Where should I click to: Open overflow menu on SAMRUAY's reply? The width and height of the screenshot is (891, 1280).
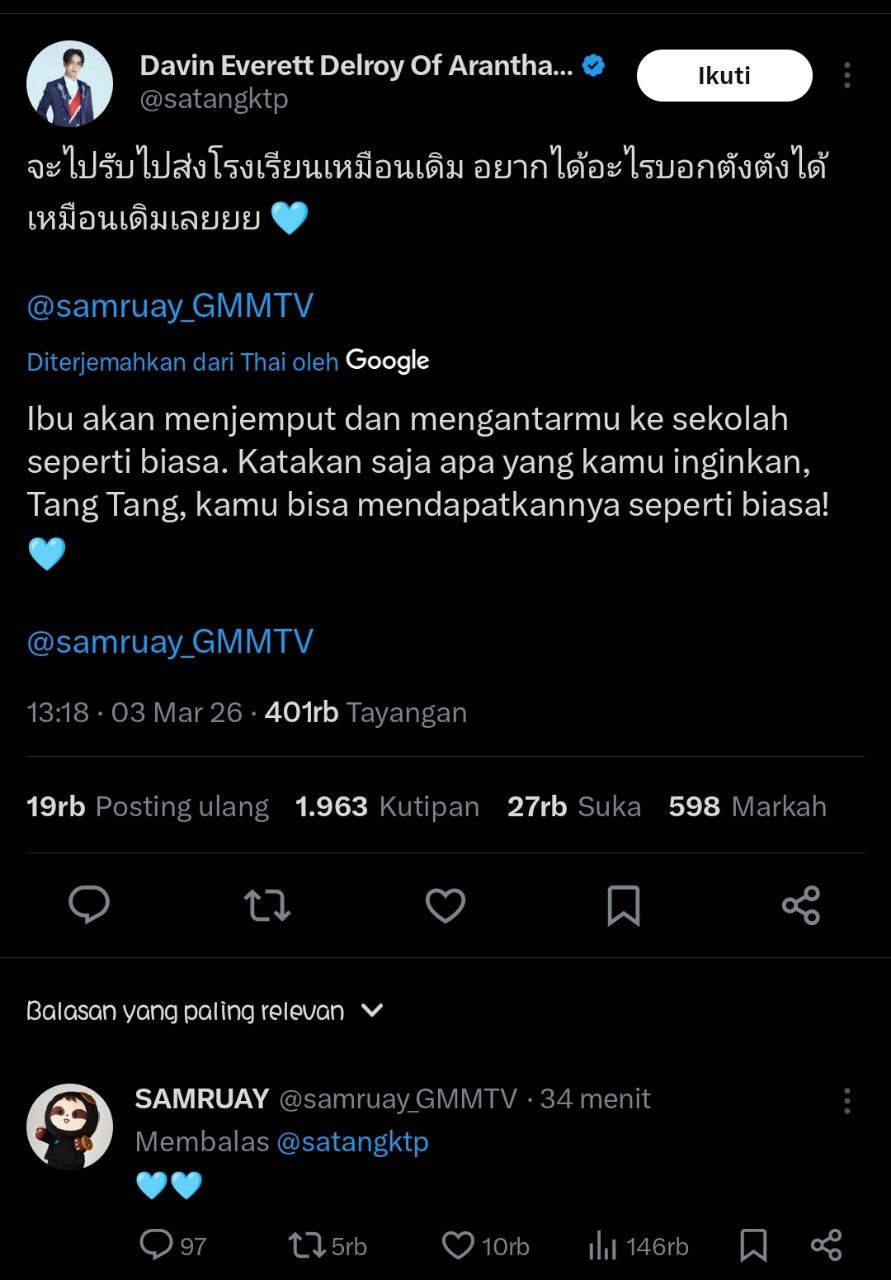coord(847,1101)
